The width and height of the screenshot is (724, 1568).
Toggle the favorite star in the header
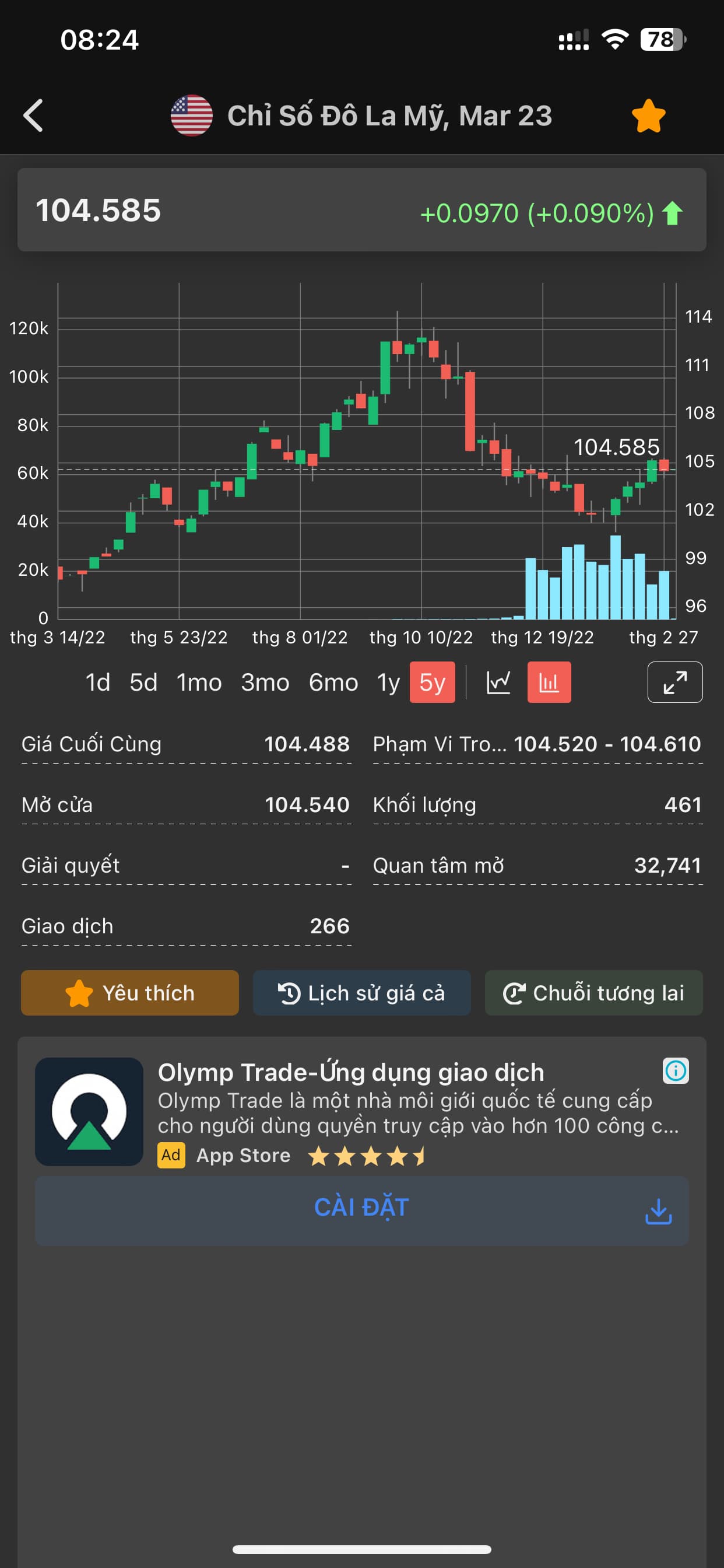(648, 116)
